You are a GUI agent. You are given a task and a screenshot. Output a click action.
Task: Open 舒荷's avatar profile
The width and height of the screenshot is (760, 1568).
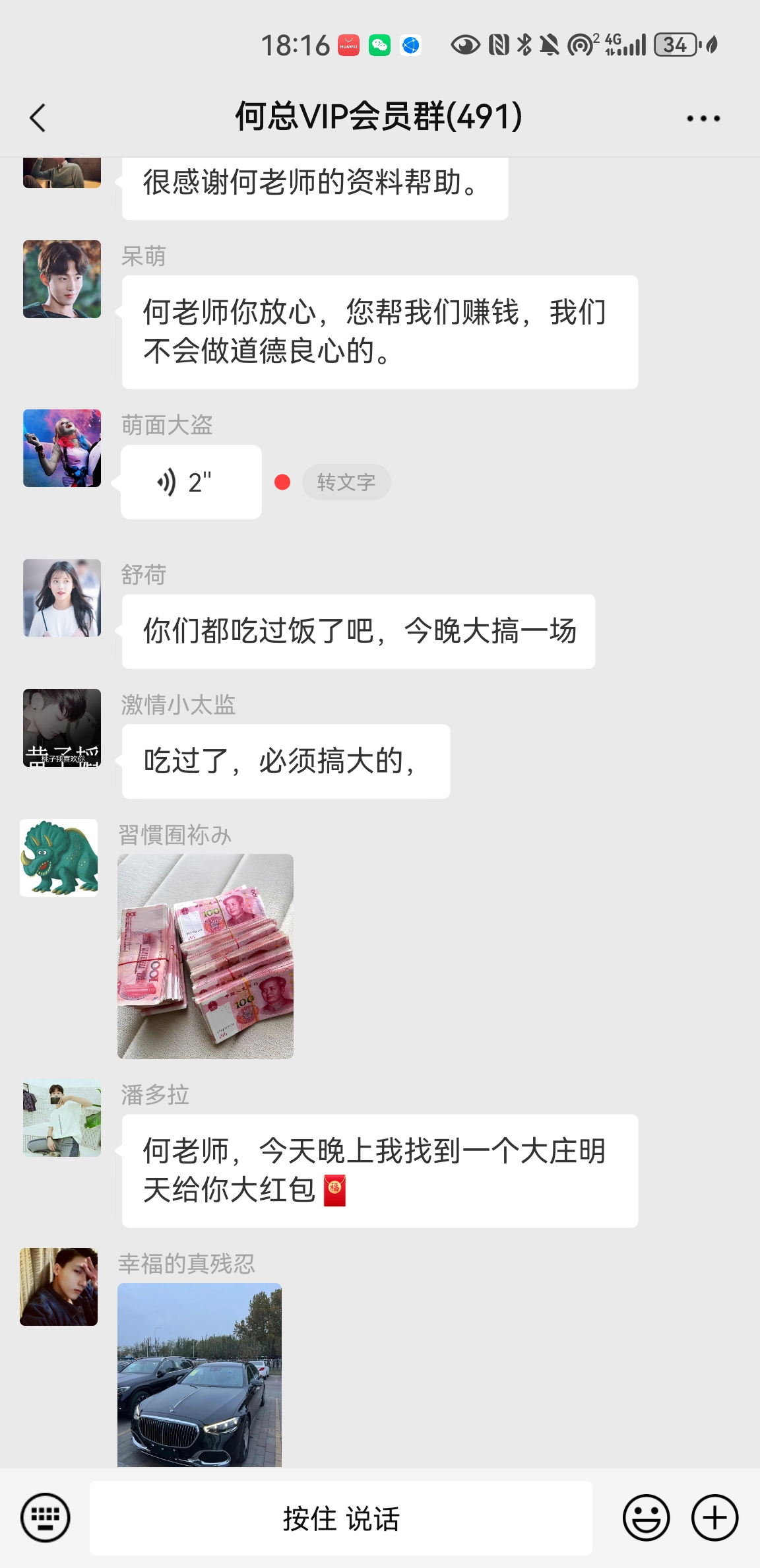[62, 598]
